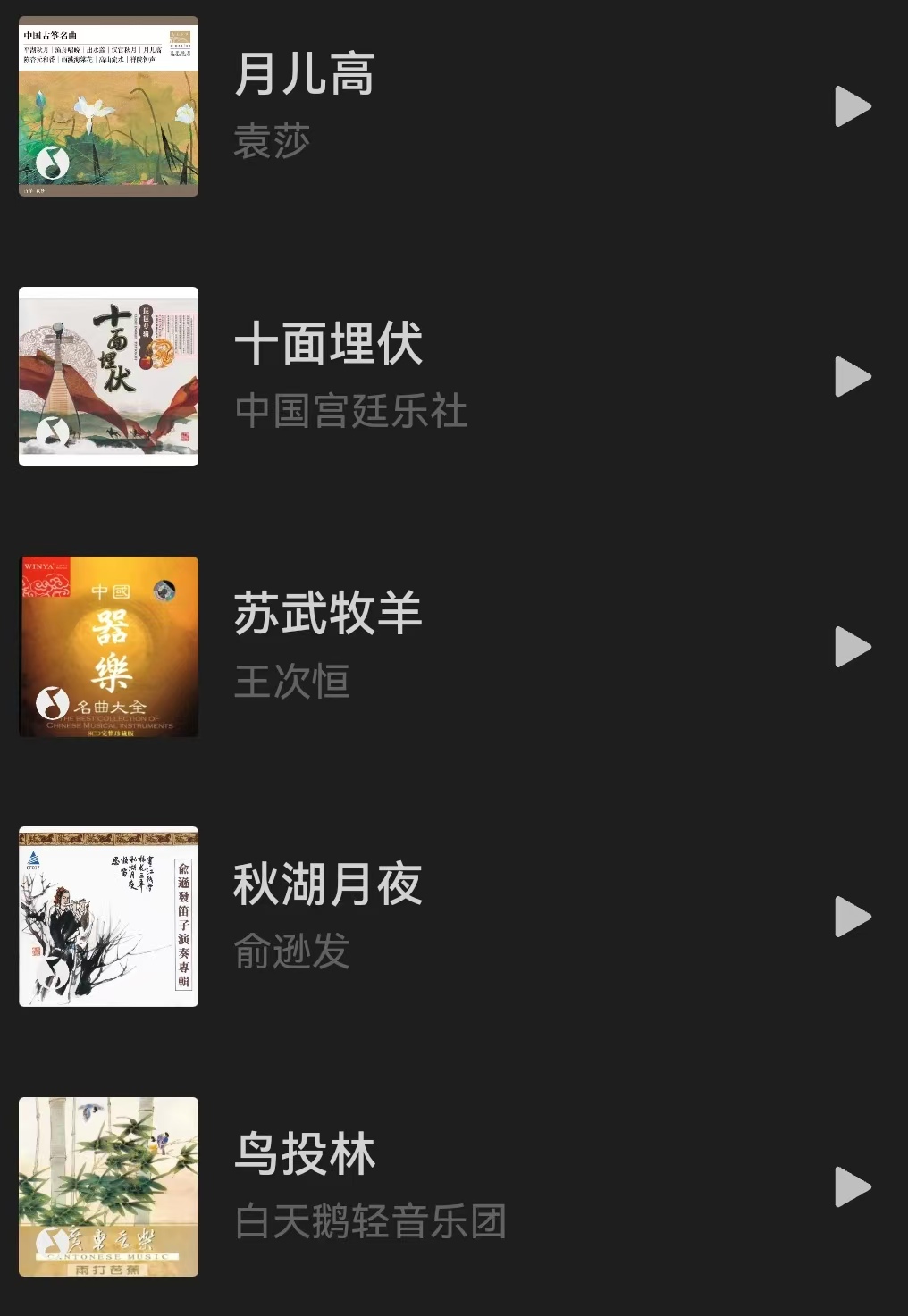The width and height of the screenshot is (908, 1316).
Task: Open the 月儿高 album cover
Action: tap(109, 107)
